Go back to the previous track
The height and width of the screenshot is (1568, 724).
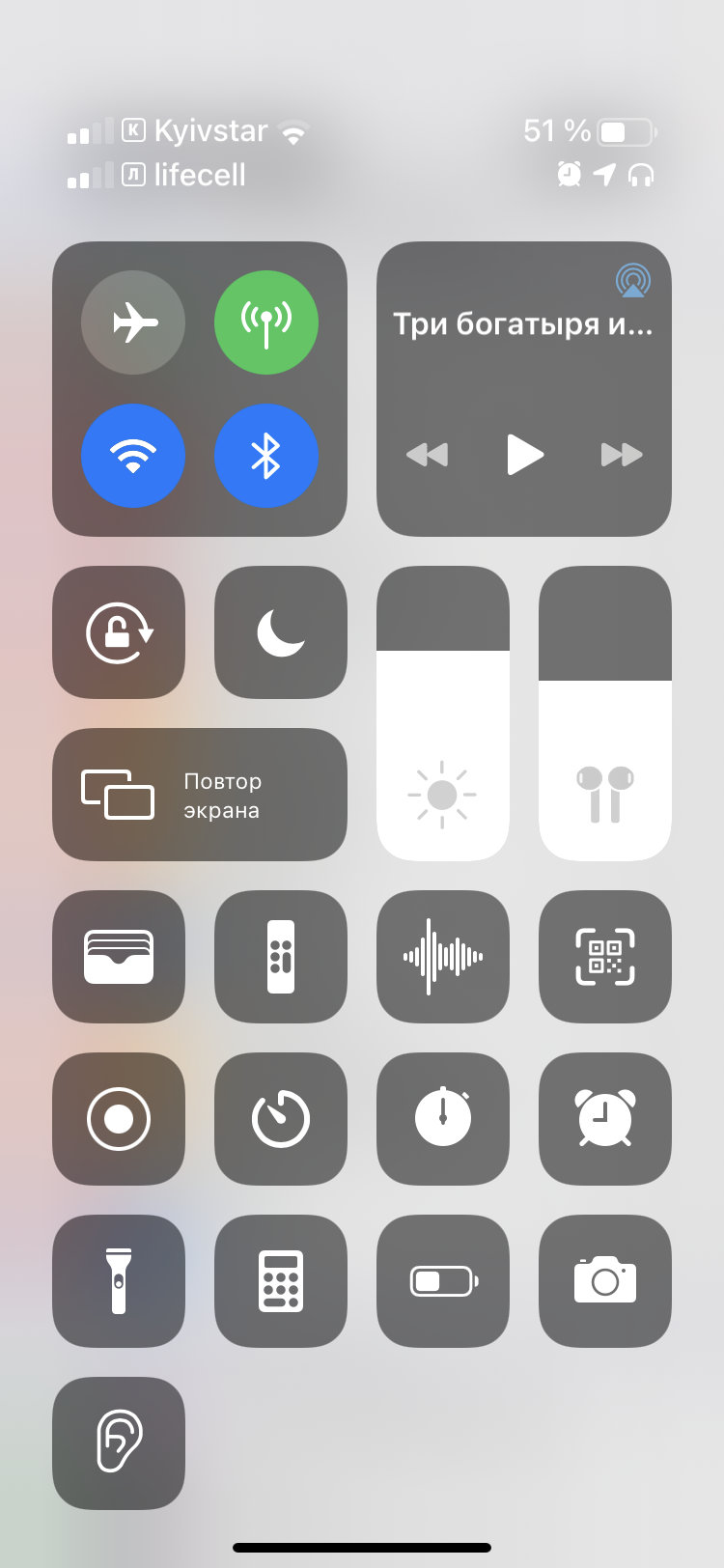[427, 455]
